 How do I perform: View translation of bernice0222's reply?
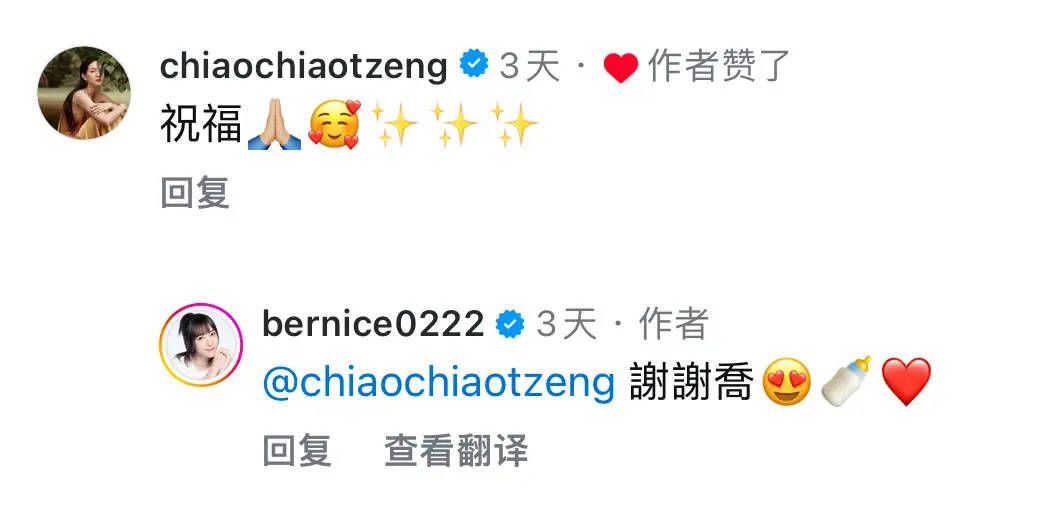456,450
